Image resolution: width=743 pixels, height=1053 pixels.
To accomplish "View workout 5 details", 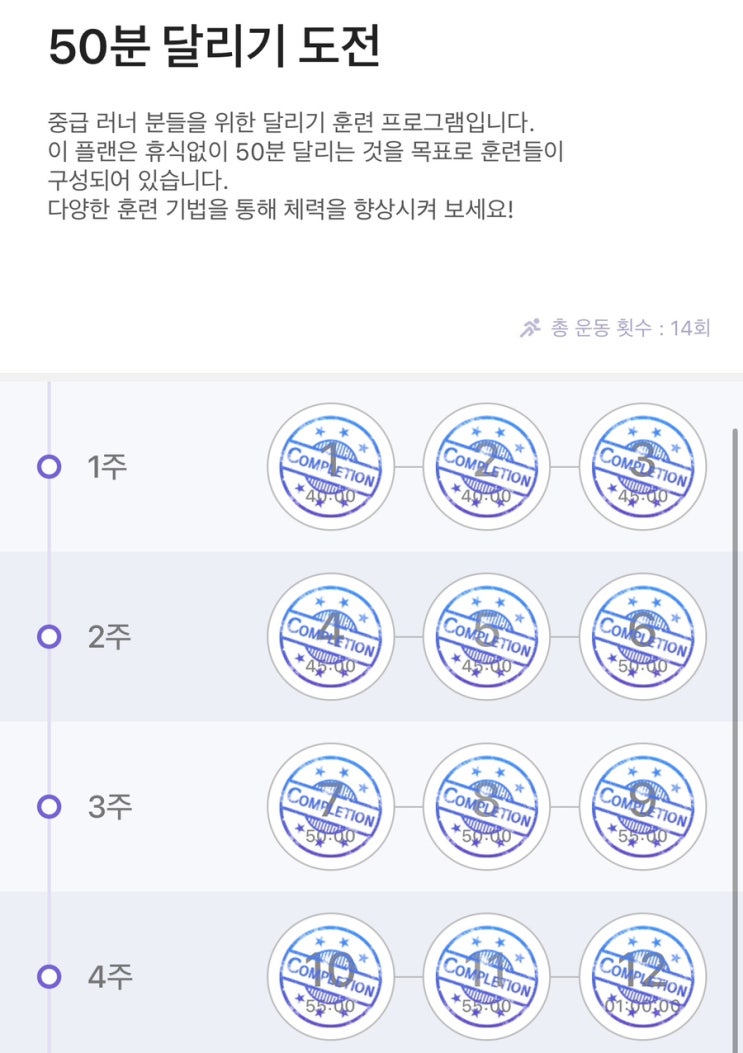I will click(x=486, y=636).
